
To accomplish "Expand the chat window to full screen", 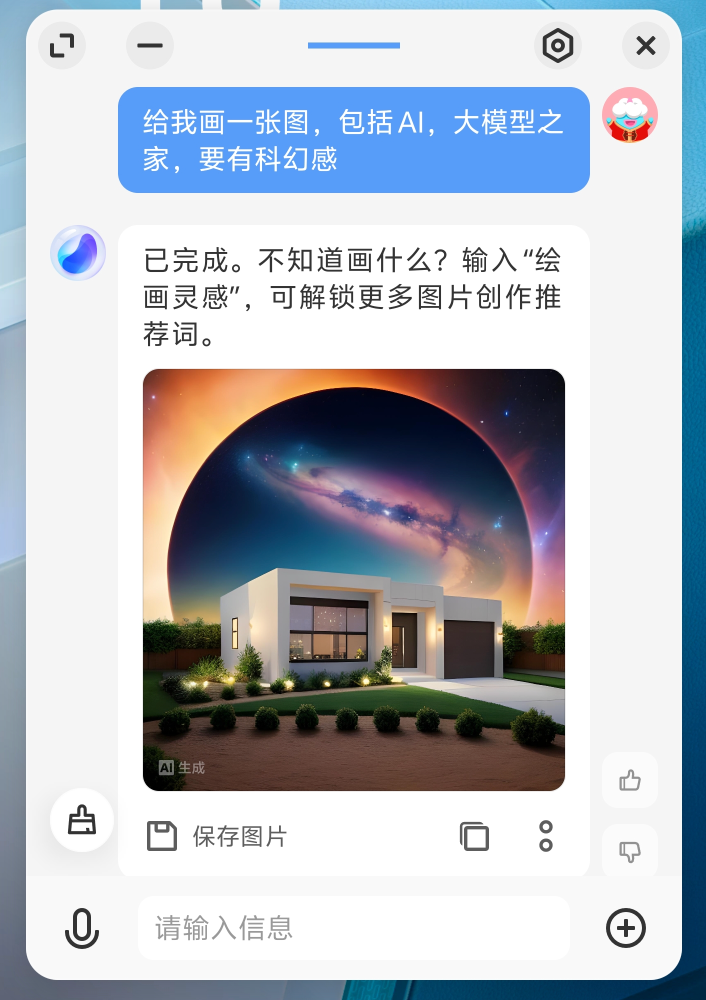I will click(x=62, y=45).
